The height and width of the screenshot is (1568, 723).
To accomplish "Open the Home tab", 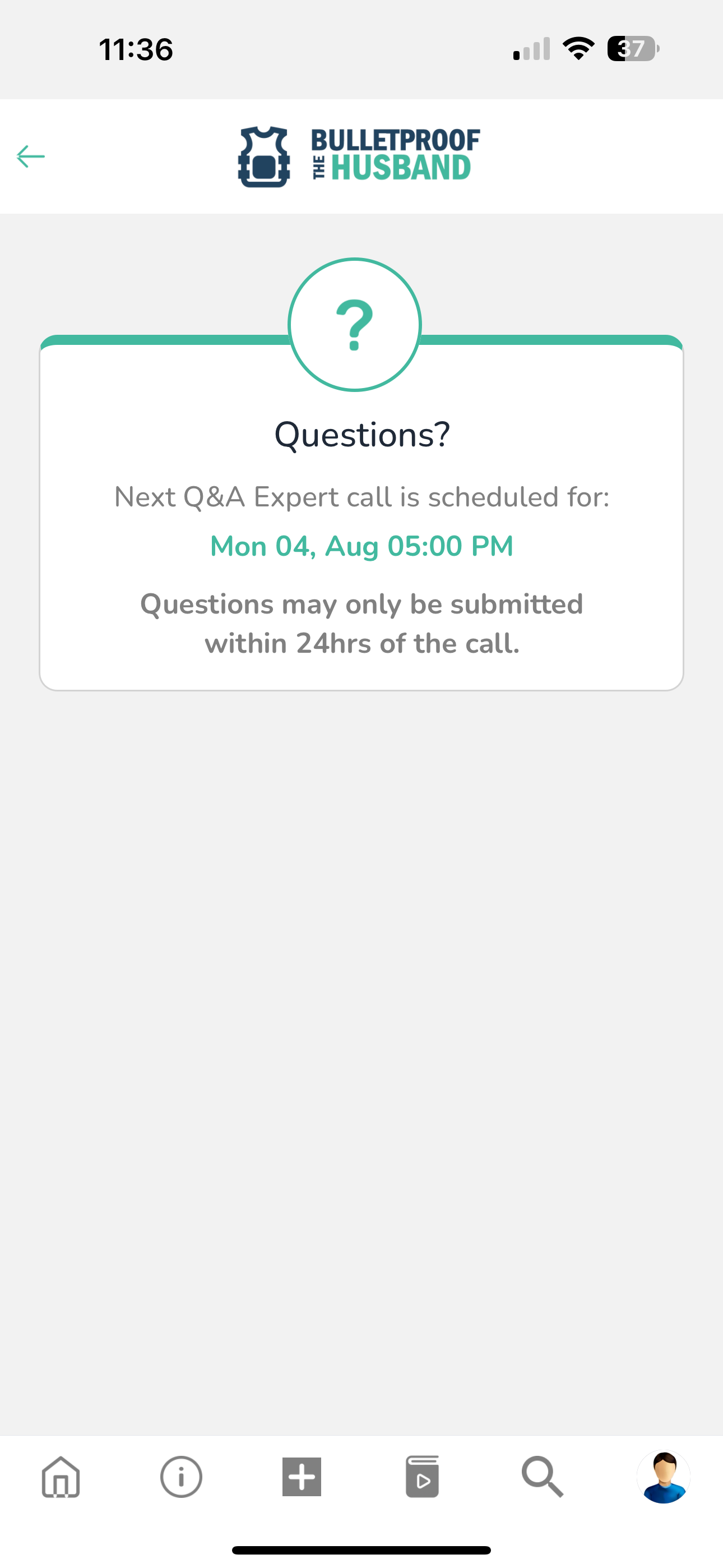I will [61, 1477].
